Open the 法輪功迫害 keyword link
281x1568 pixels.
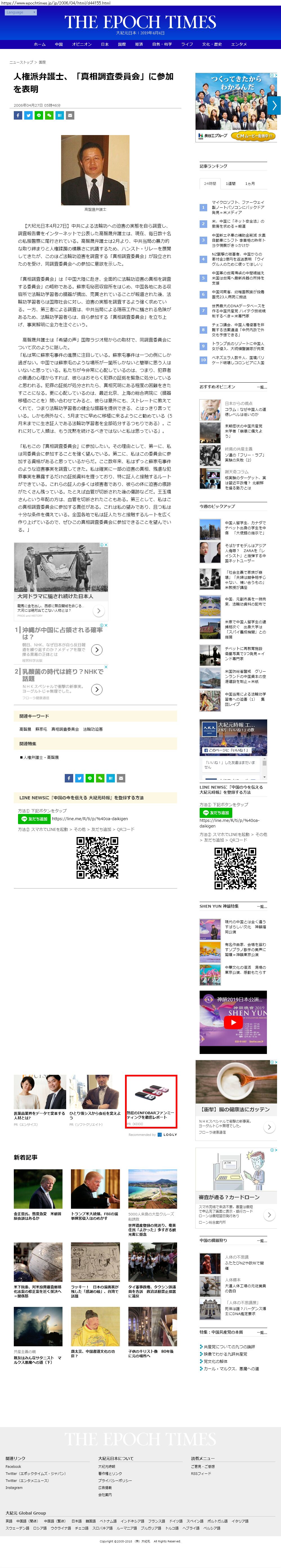click(93, 729)
